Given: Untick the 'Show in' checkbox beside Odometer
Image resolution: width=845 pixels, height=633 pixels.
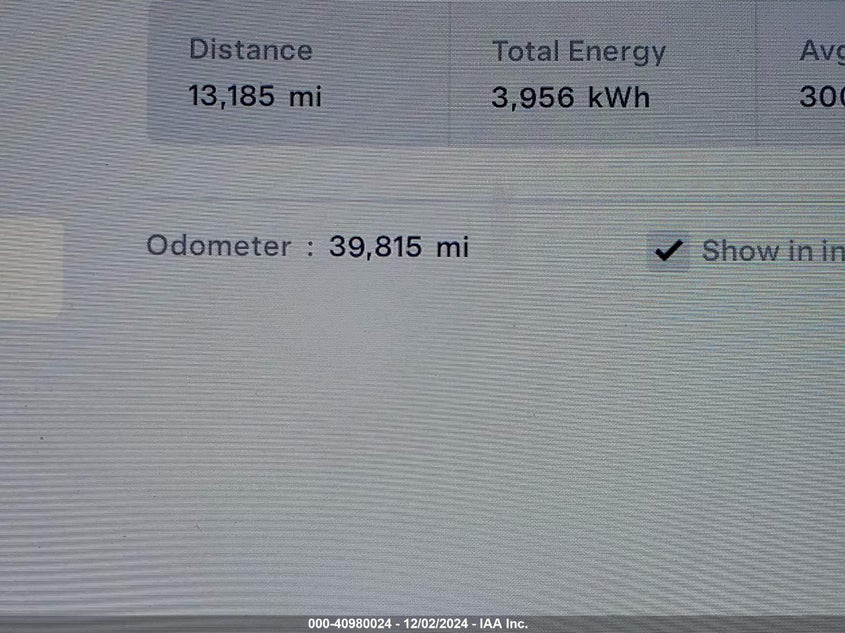Looking at the screenshot, I should [x=668, y=250].
